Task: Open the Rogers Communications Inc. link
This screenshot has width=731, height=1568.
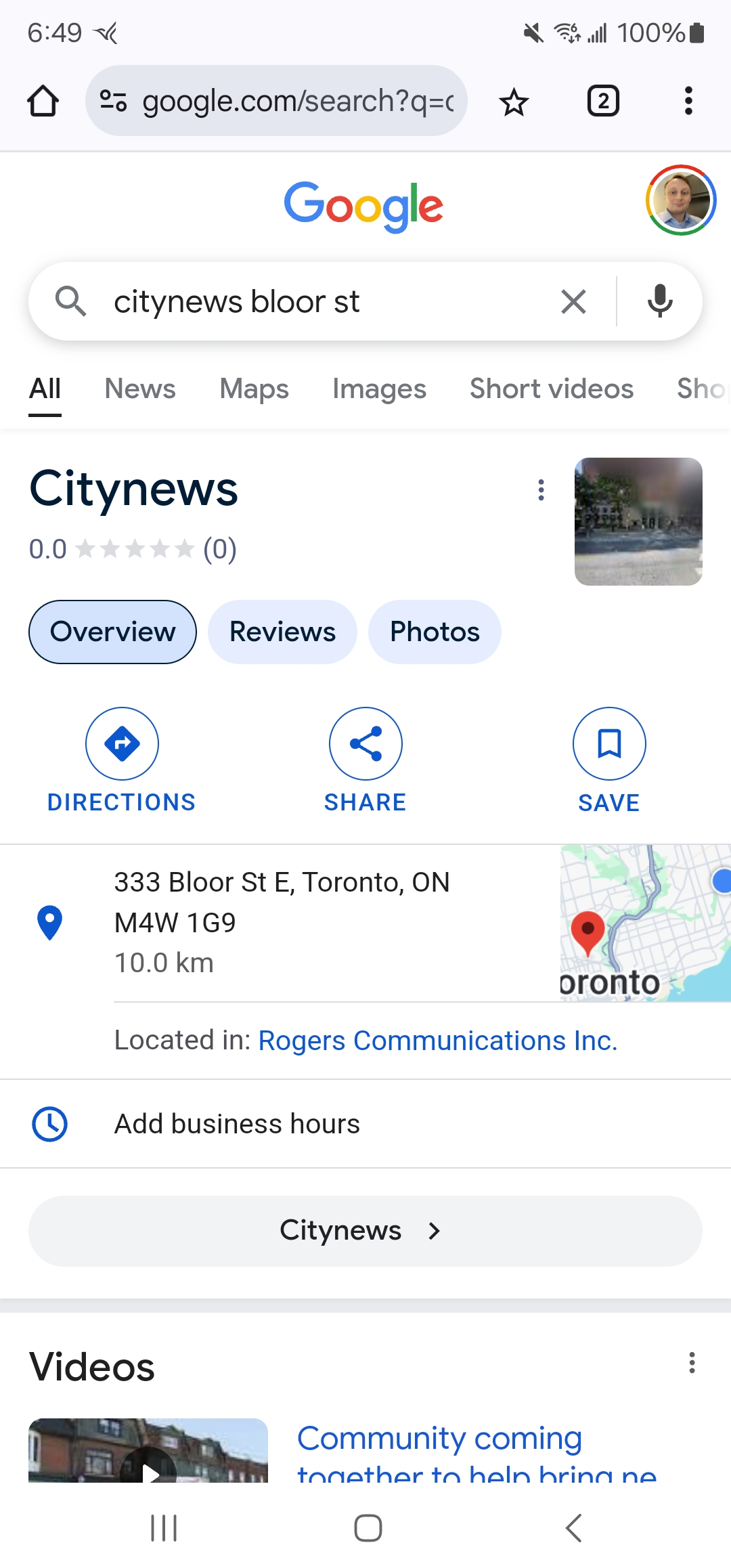Action: 437,1040
